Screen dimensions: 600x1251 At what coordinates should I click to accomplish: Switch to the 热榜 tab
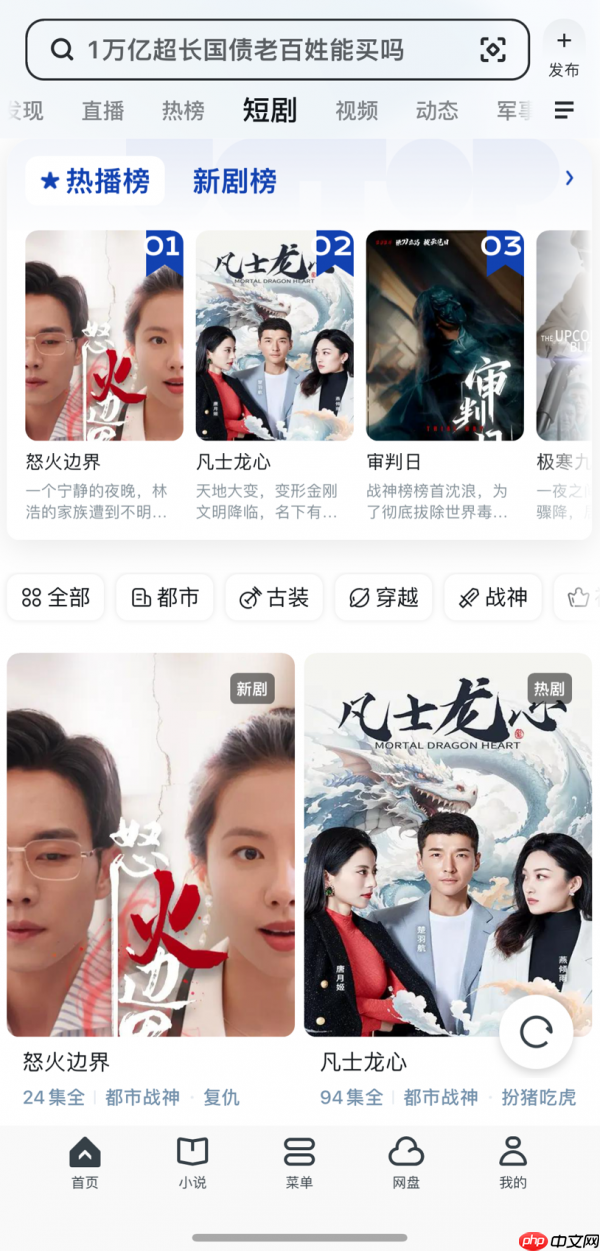coord(183,110)
